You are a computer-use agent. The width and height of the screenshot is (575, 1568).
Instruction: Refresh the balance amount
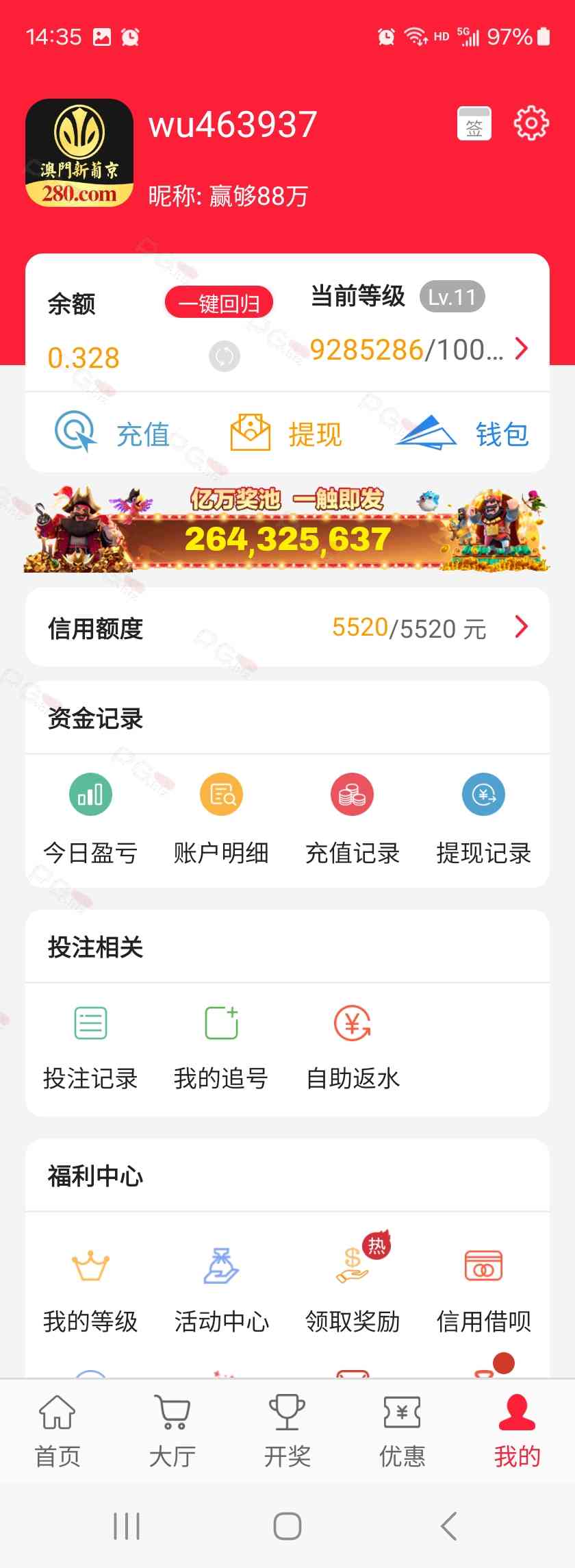[225, 356]
